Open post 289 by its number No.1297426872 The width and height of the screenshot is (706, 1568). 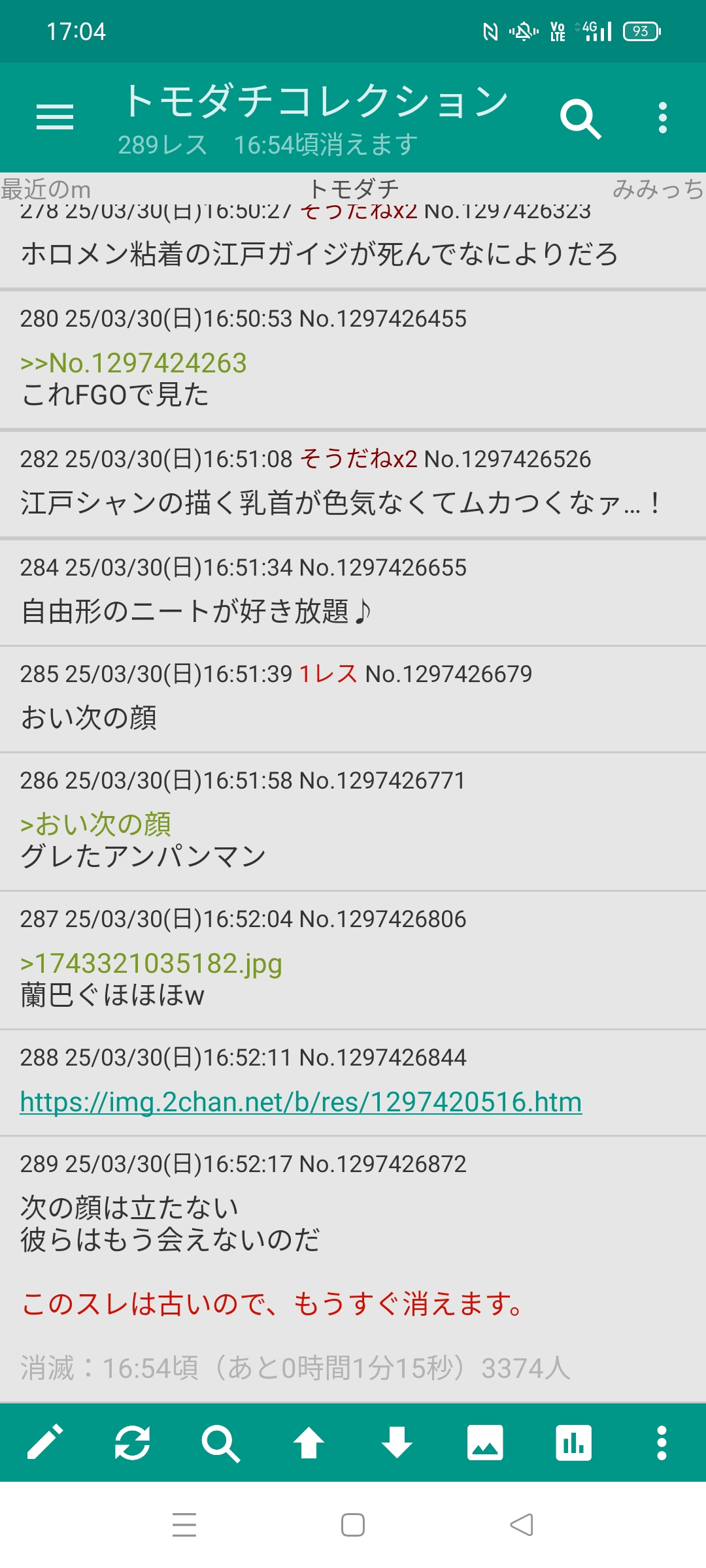point(383,1164)
